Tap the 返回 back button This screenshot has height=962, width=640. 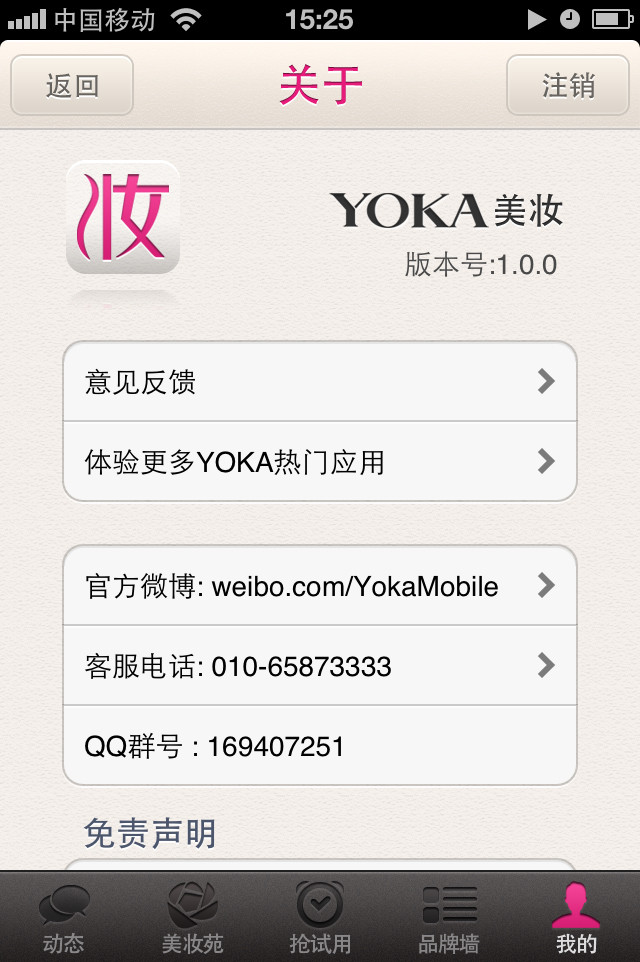(x=72, y=85)
